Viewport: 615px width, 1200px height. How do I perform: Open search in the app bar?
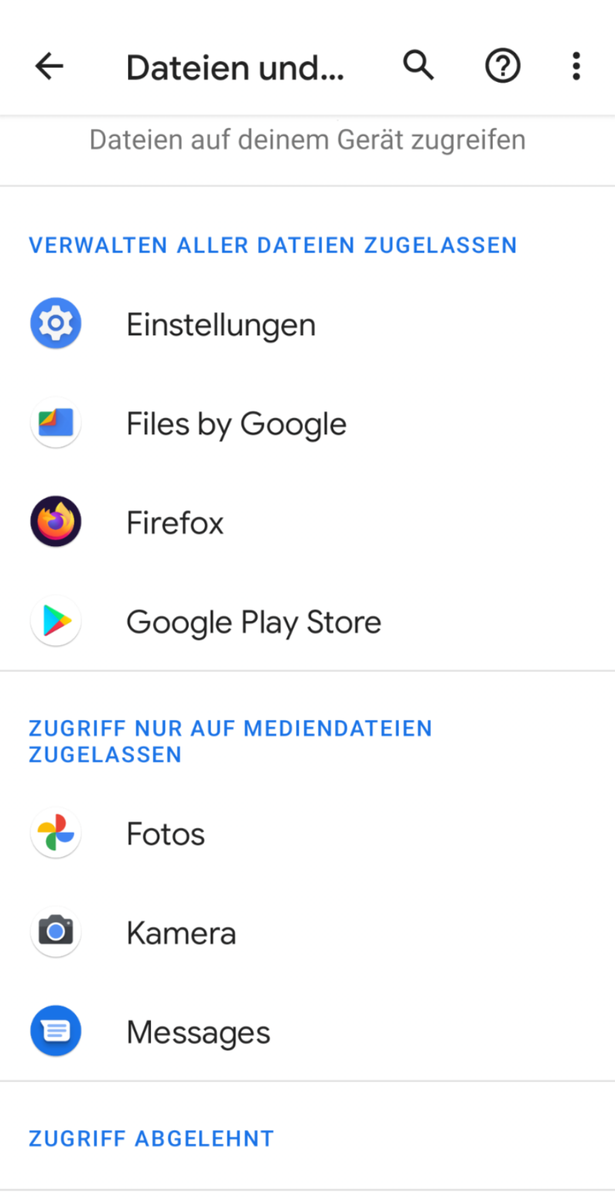click(x=419, y=66)
